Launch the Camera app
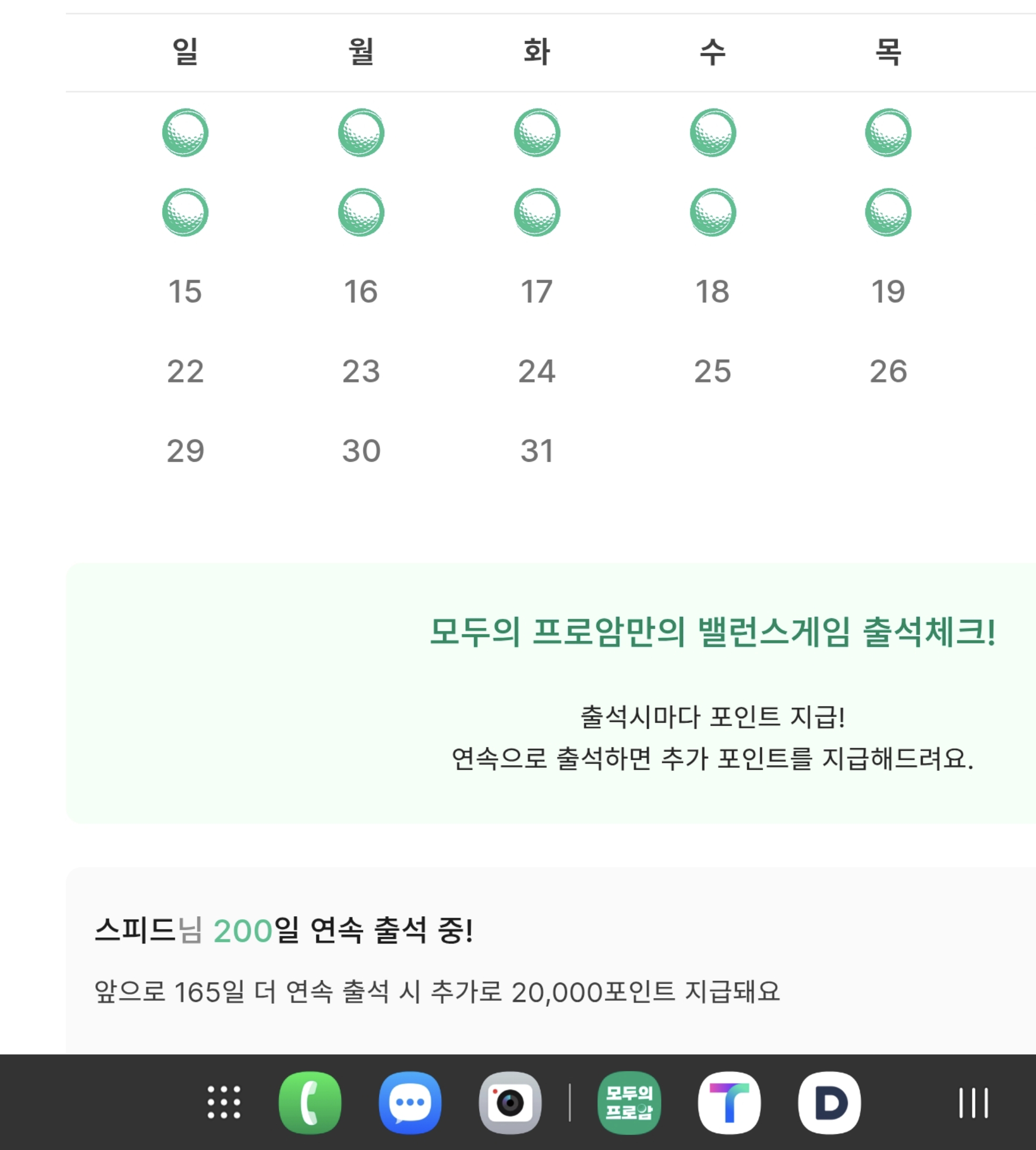 click(510, 1103)
